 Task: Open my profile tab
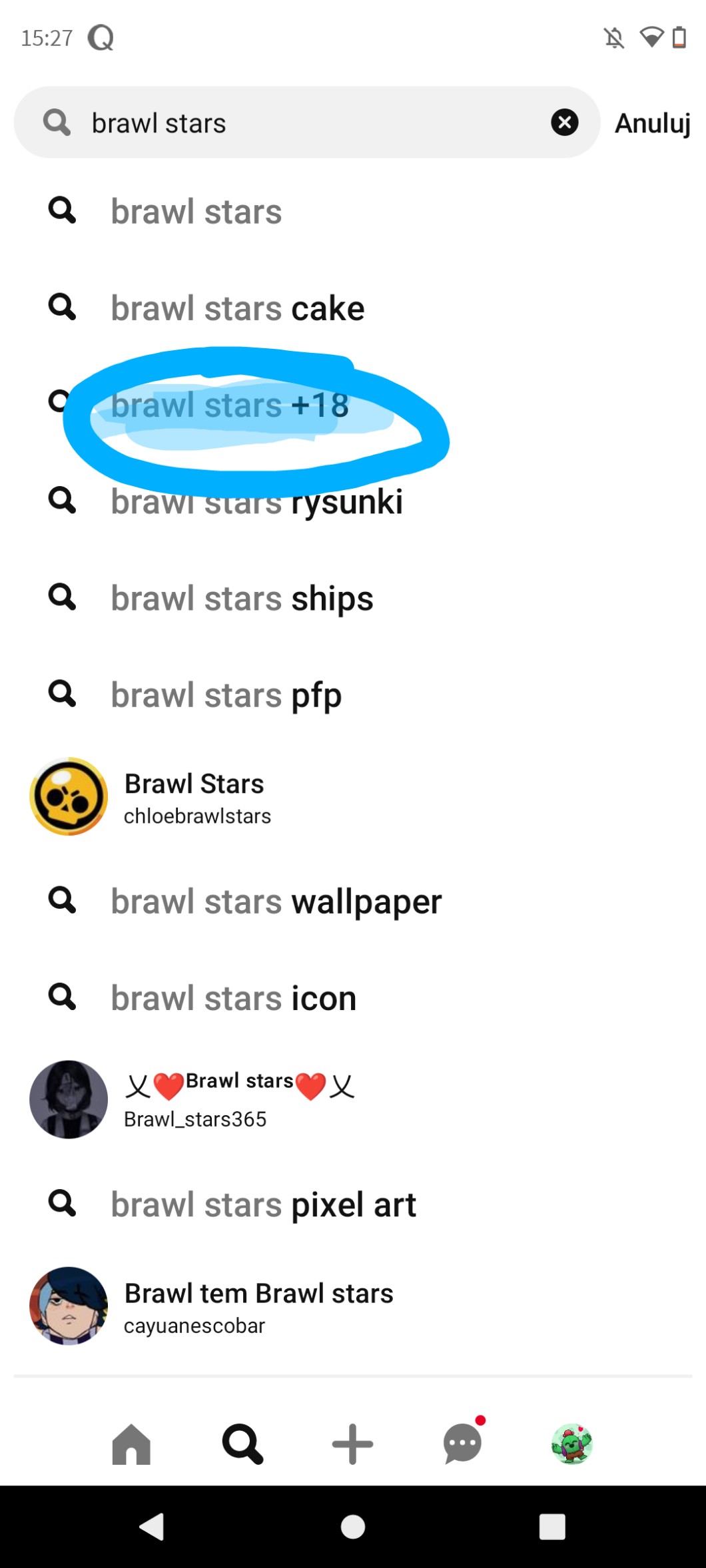[x=572, y=1444]
